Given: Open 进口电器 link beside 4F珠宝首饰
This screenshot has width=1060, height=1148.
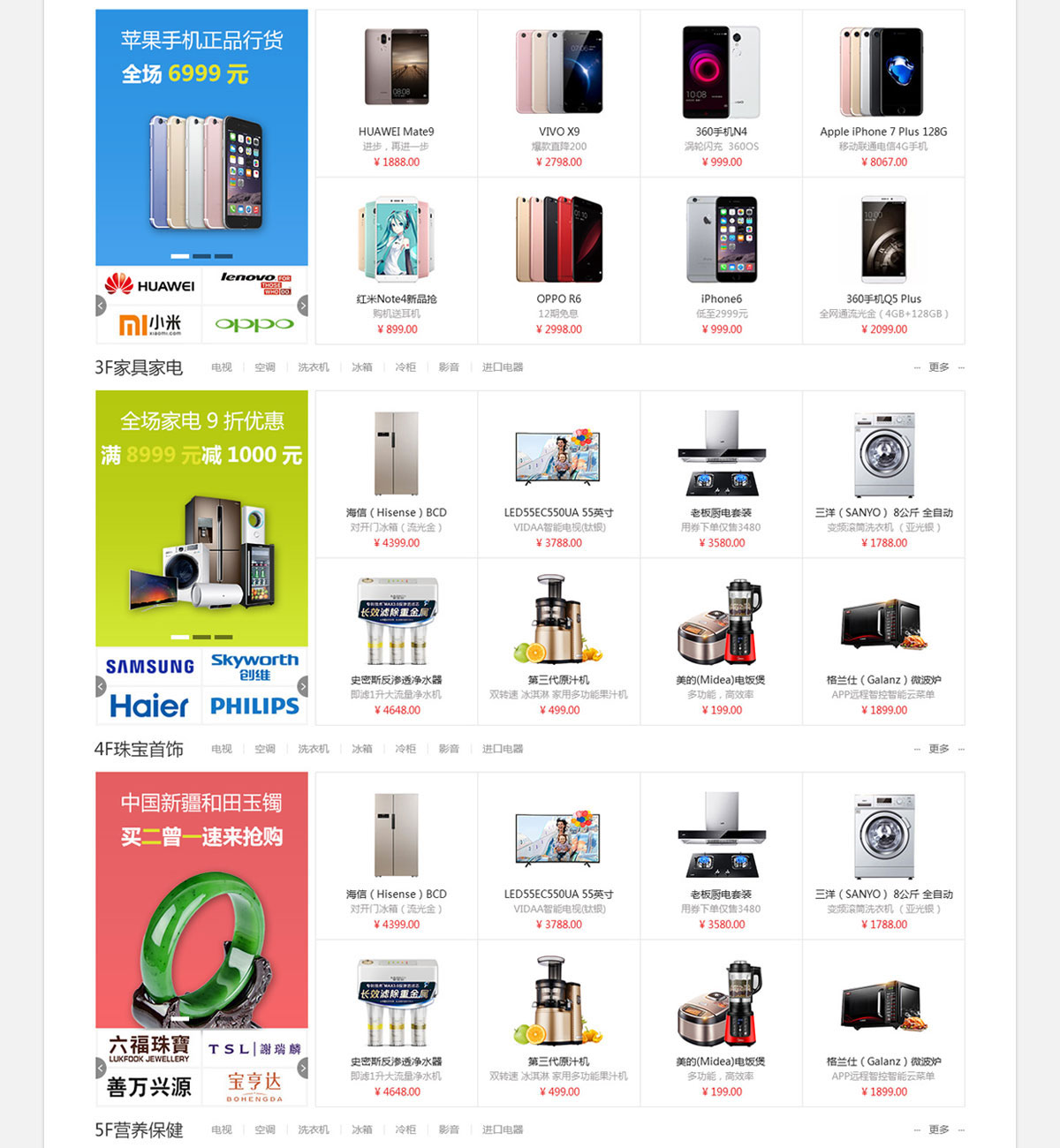Looking at the screenshot, I should coord(502,749).
